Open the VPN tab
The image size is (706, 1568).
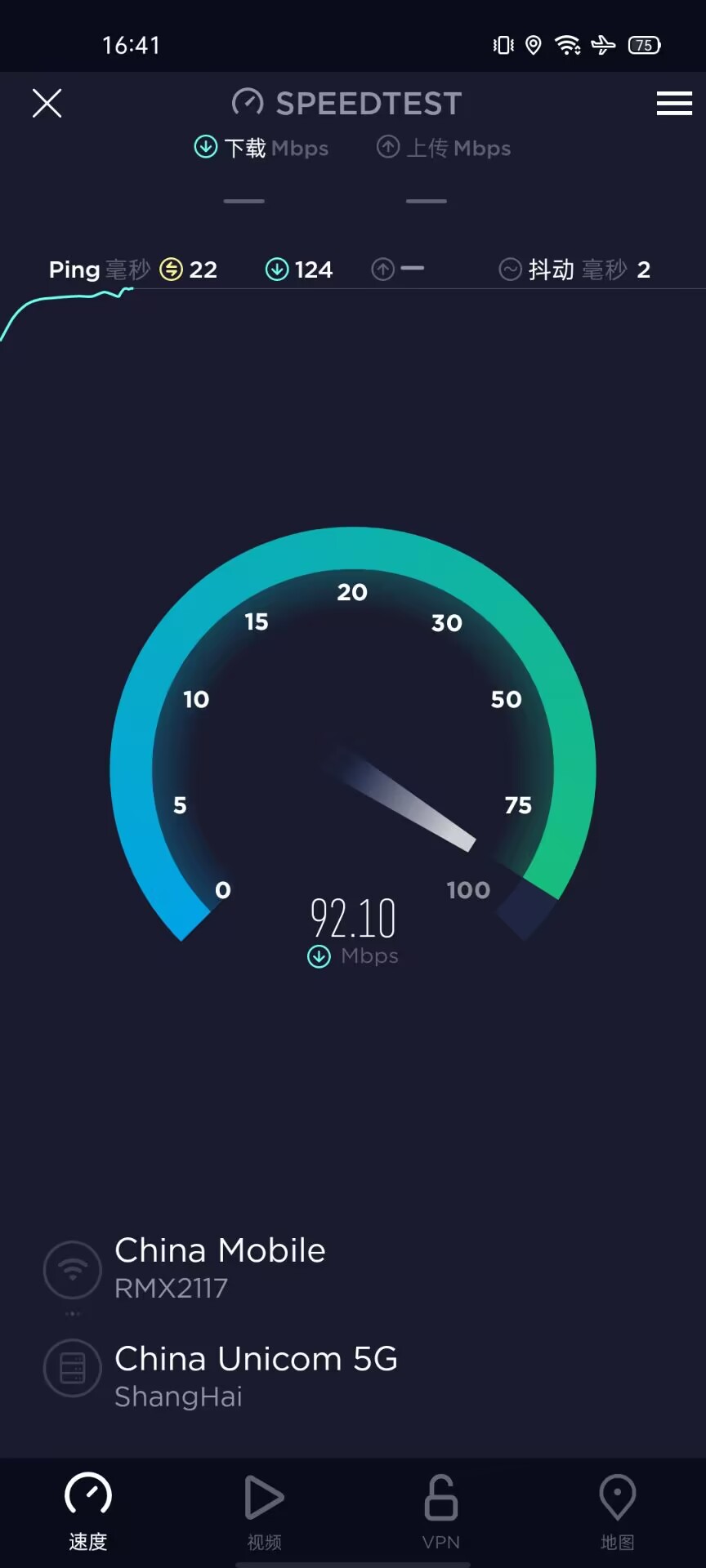coord(441,1512)
